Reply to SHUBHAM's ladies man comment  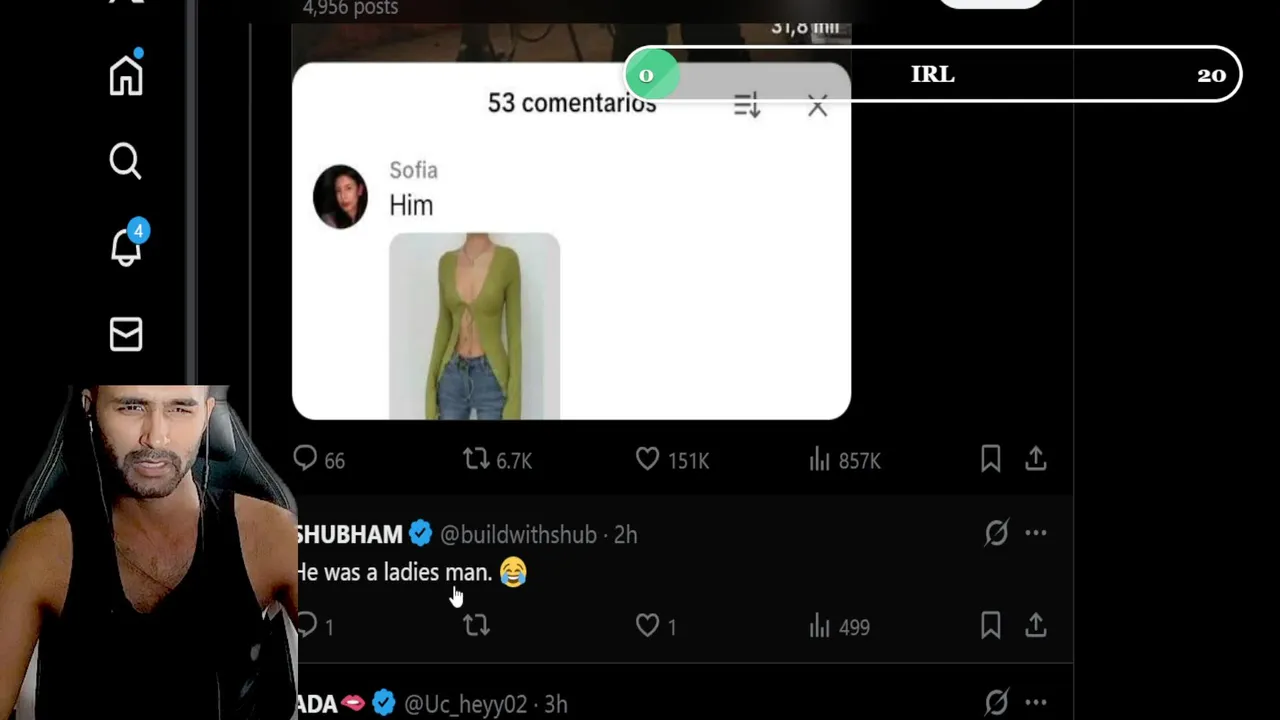[x=308, y=626]
